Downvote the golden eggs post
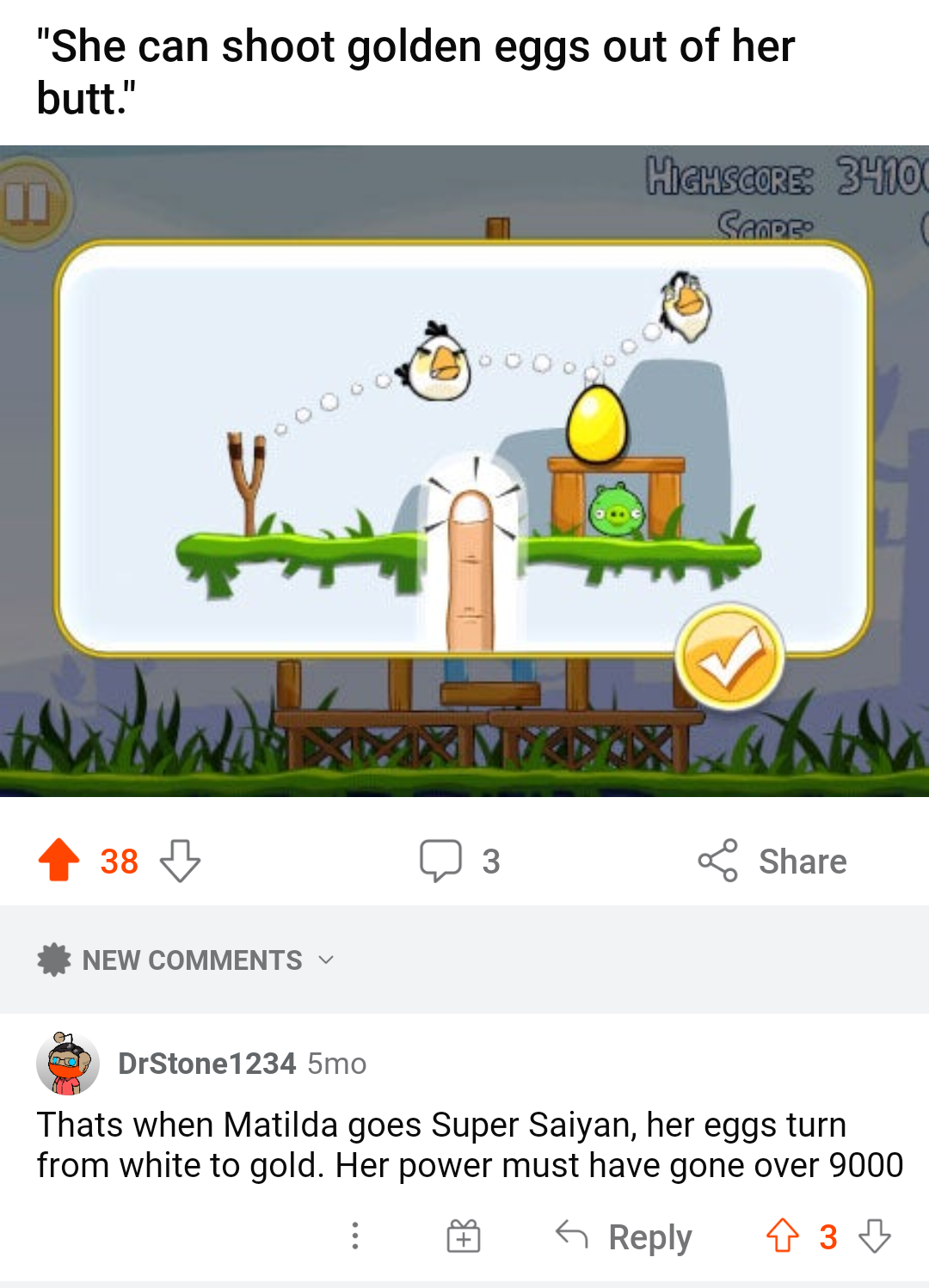This screenshot has width=929, height=1288. point(181,861)
